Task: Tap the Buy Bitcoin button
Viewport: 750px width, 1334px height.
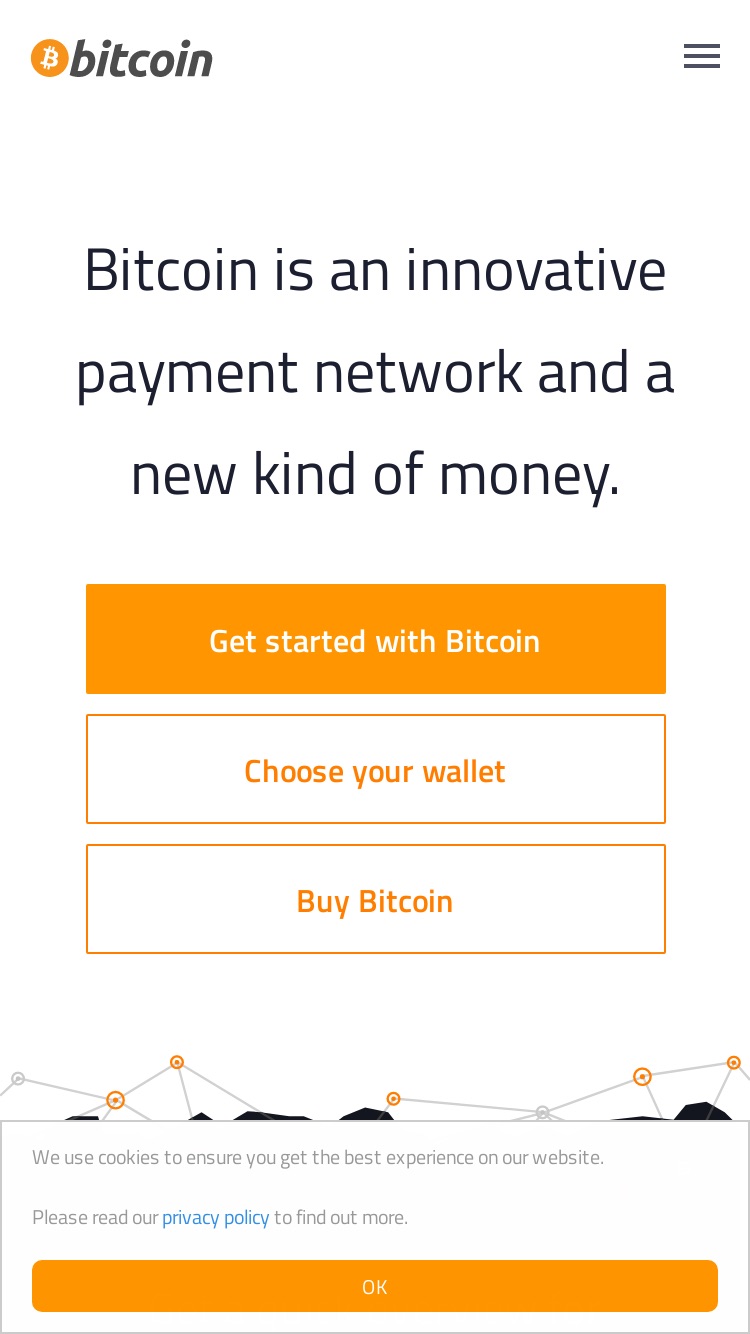Action: tap(376, 899)
